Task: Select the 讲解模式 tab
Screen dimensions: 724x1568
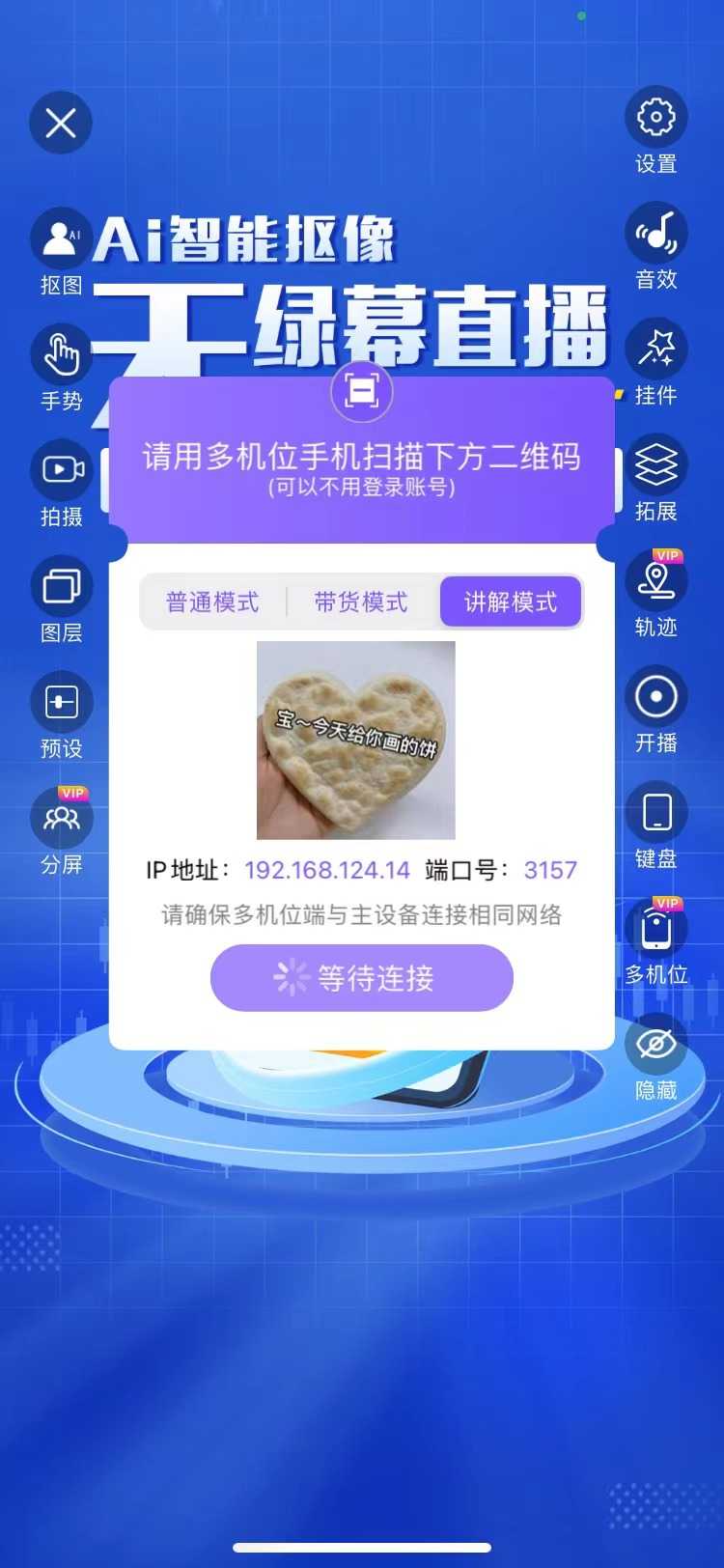Action: [x=511, y=602]
